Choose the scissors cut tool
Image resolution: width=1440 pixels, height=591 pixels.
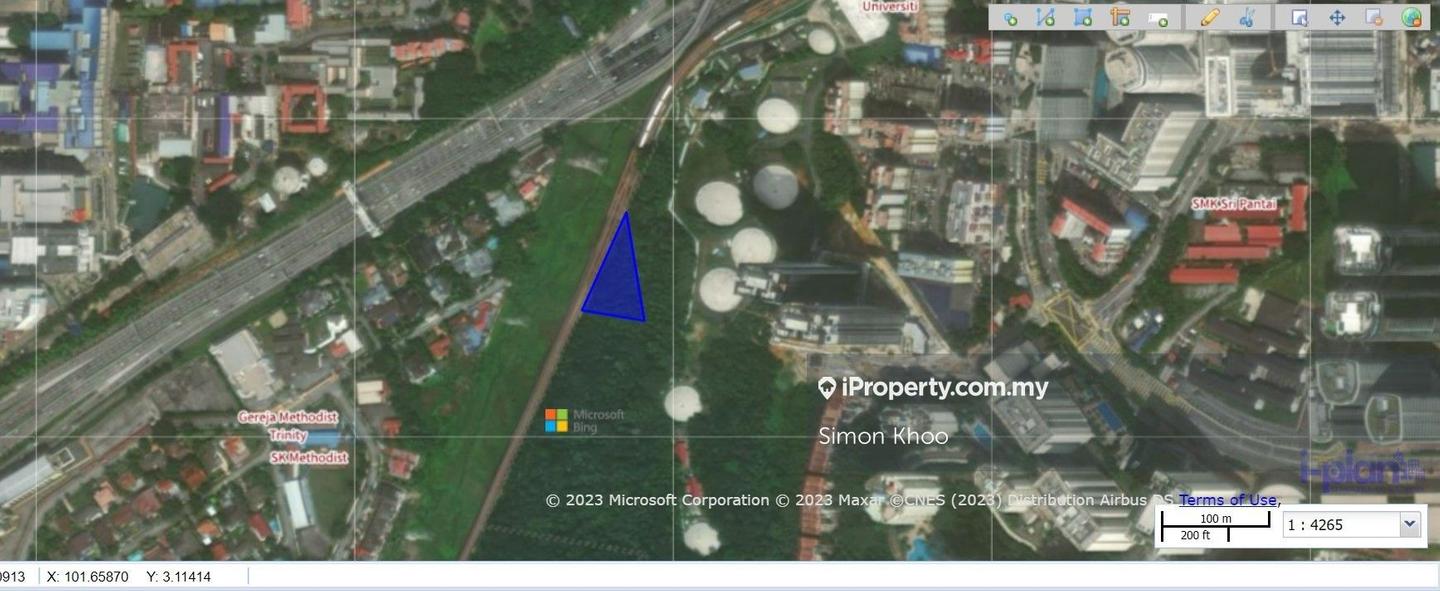click(x=1247, y=18)
